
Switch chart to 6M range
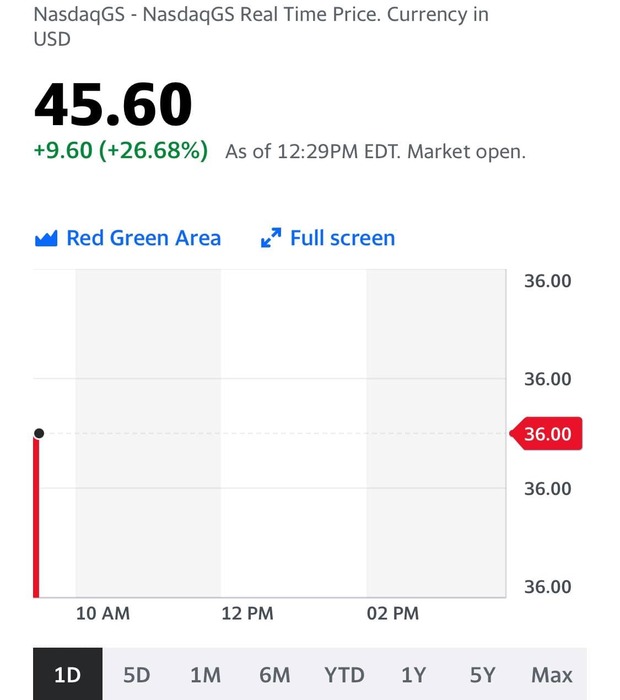[274, 675]
